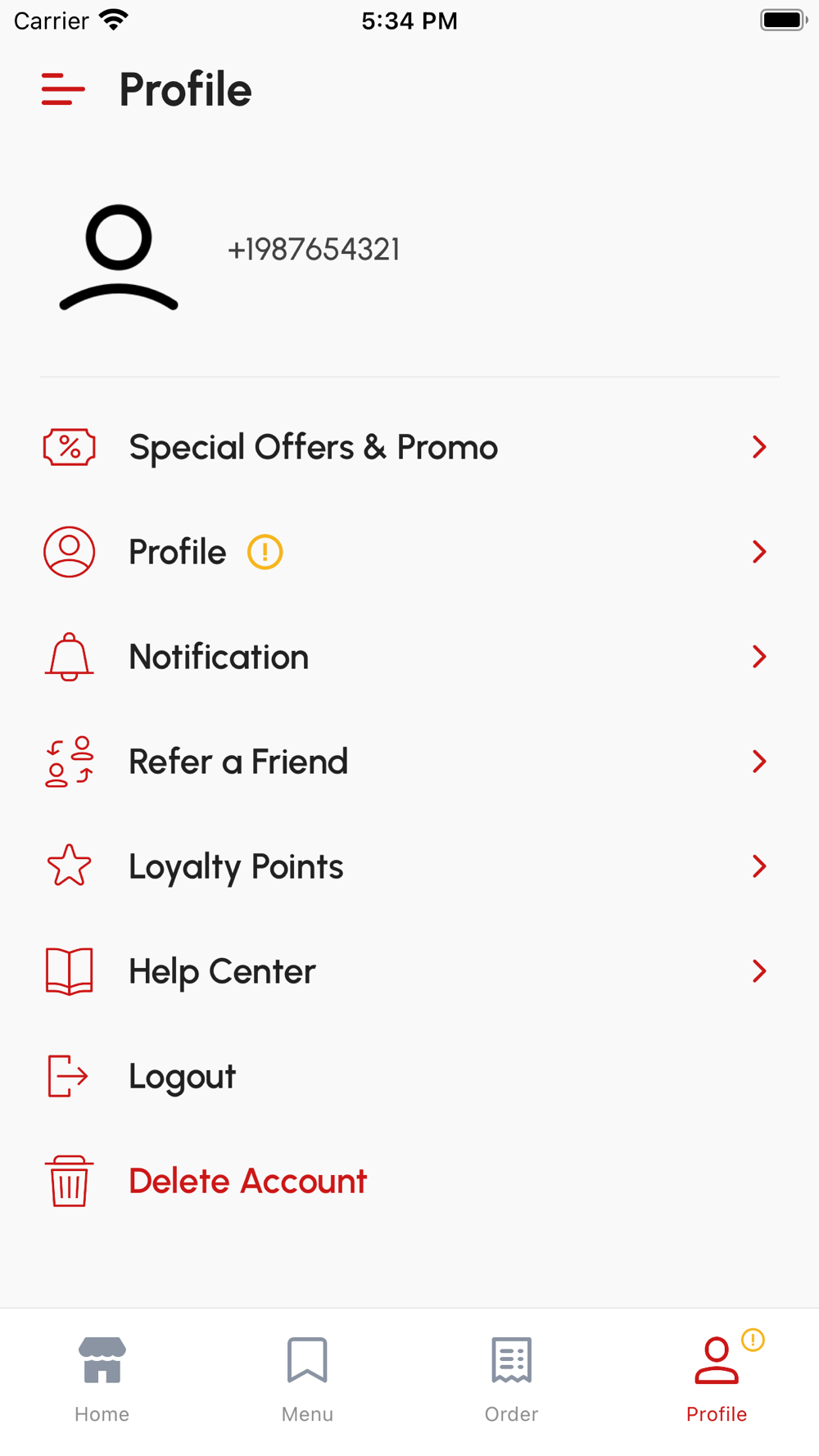The width and height of the screenshot is (819, 1456).
Task: Switch to the Home tab
Action: pos(102,1379)
